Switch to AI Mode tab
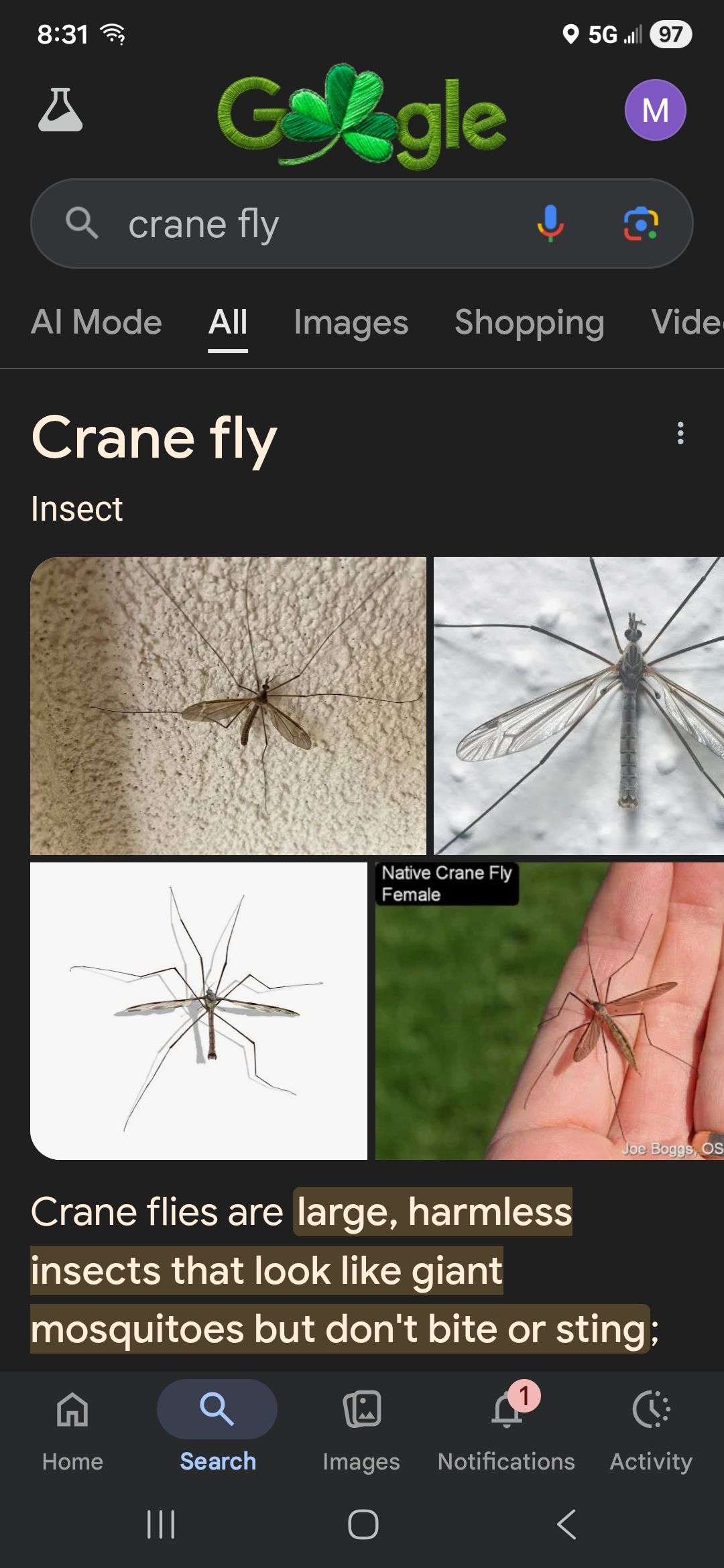Viewport: 724px width, 1568px height. 97,322
